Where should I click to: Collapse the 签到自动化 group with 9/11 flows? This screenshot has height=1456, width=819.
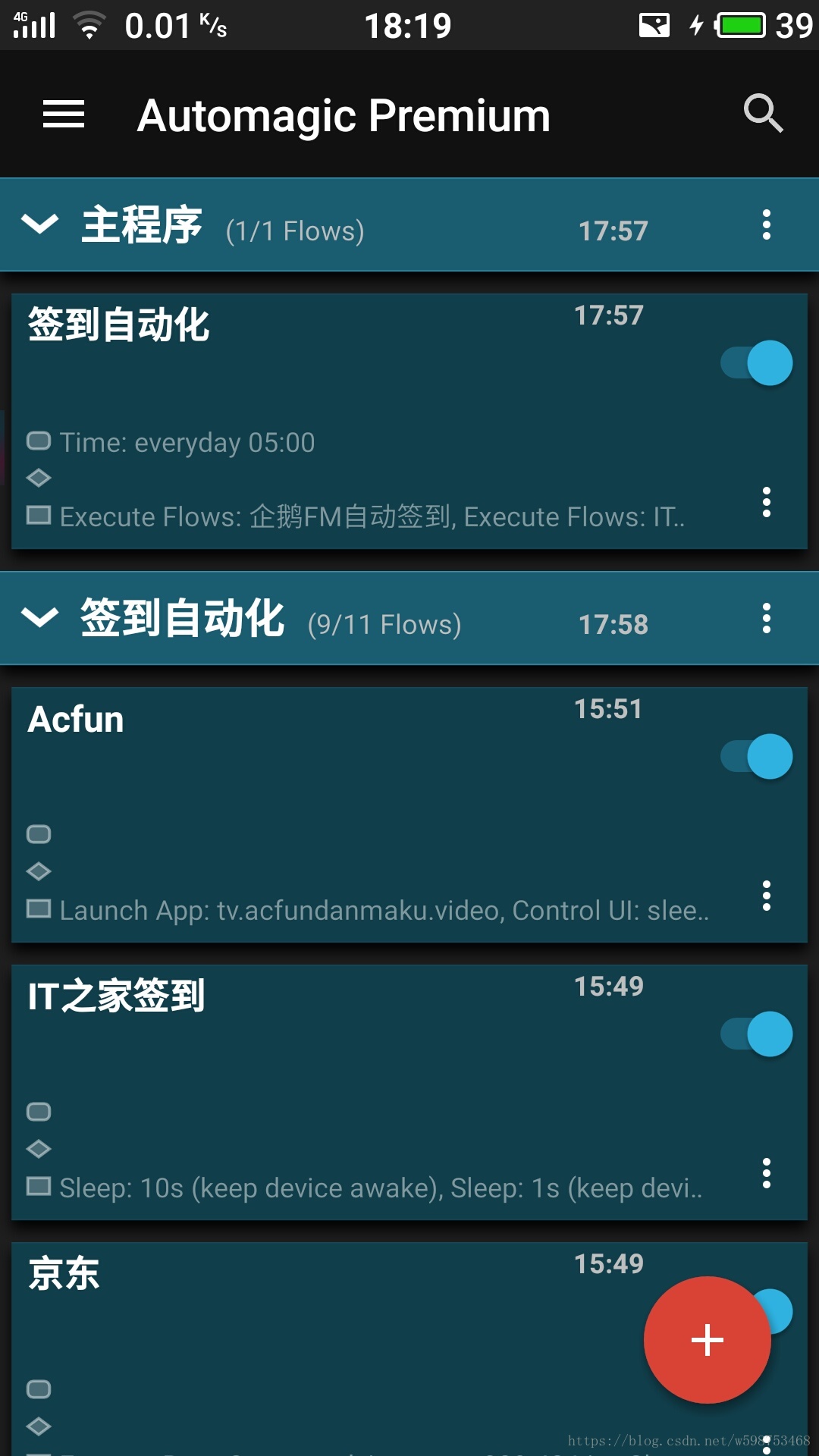[39, 618]
